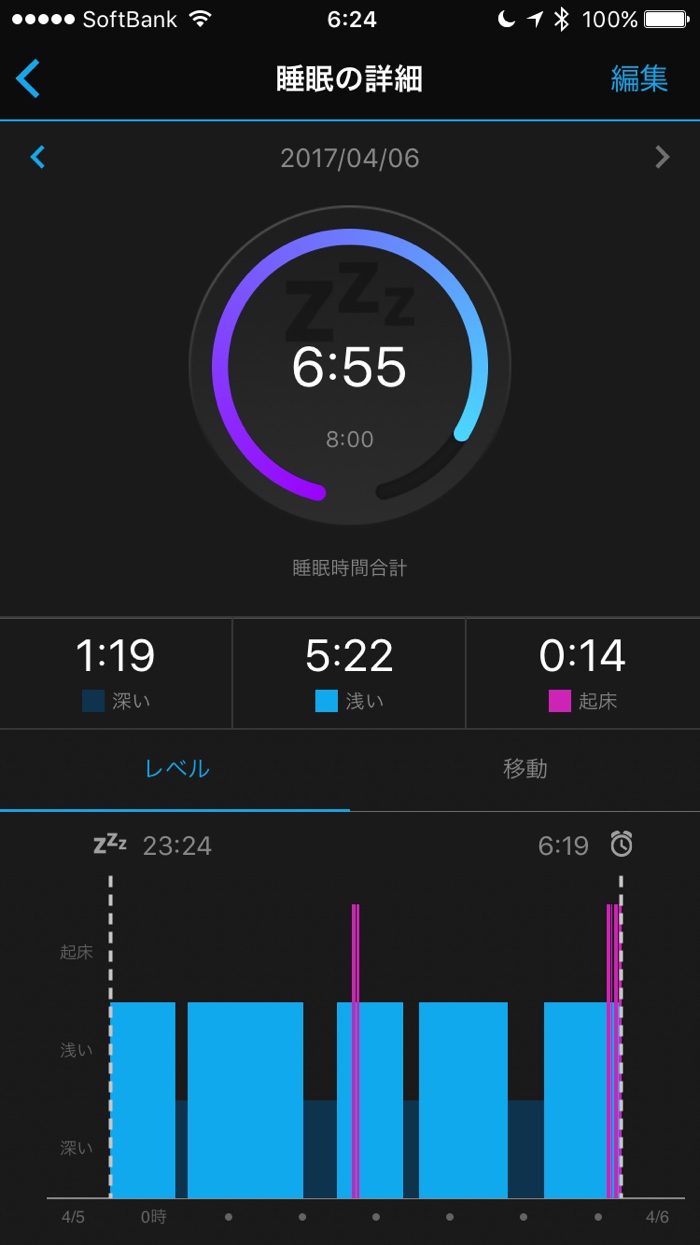Switch to the 移動 tab
The image size is (700, 1245).
pyautogui.click(x=525, y=769)
